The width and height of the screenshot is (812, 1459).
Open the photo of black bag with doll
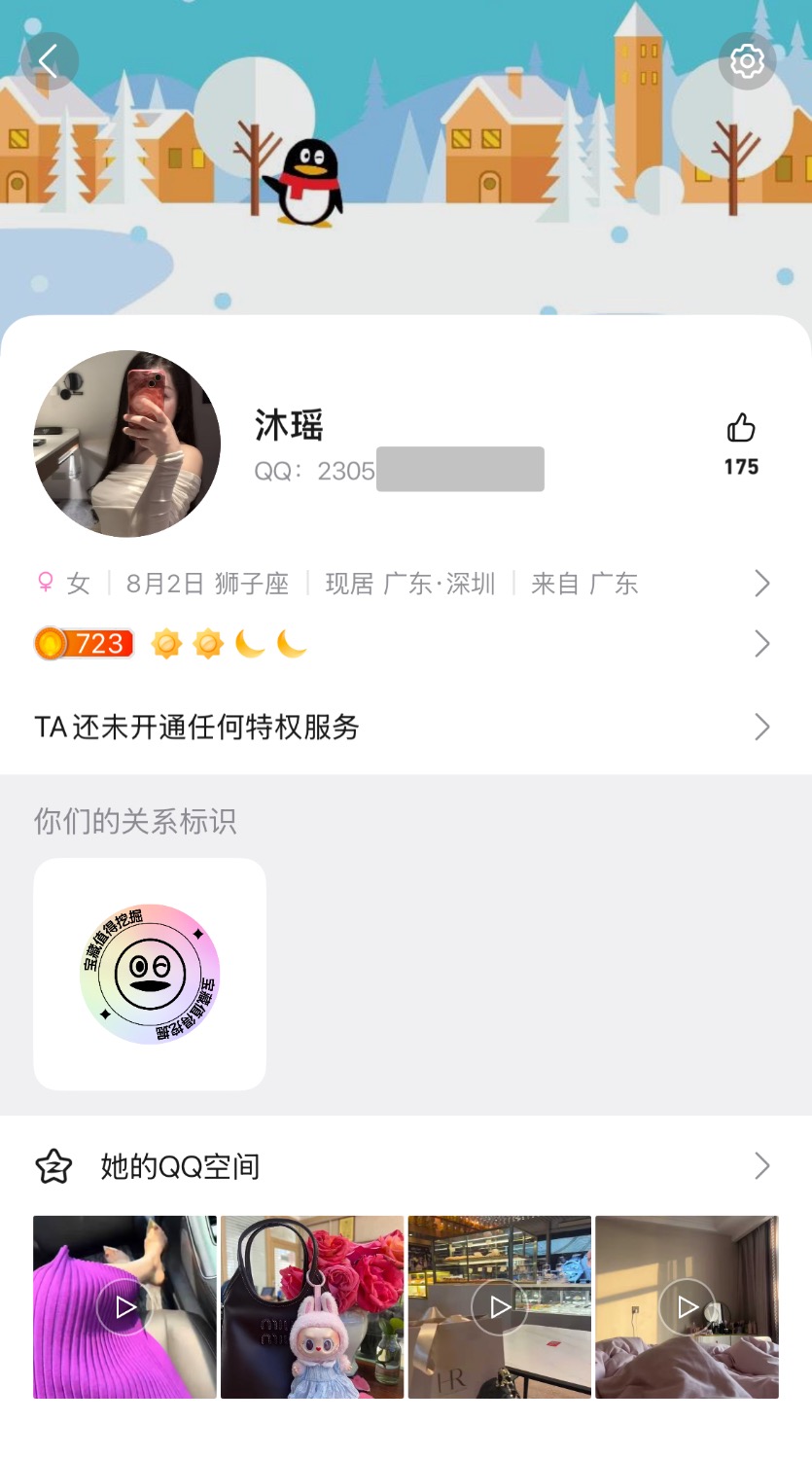(x=312, y=1307)
